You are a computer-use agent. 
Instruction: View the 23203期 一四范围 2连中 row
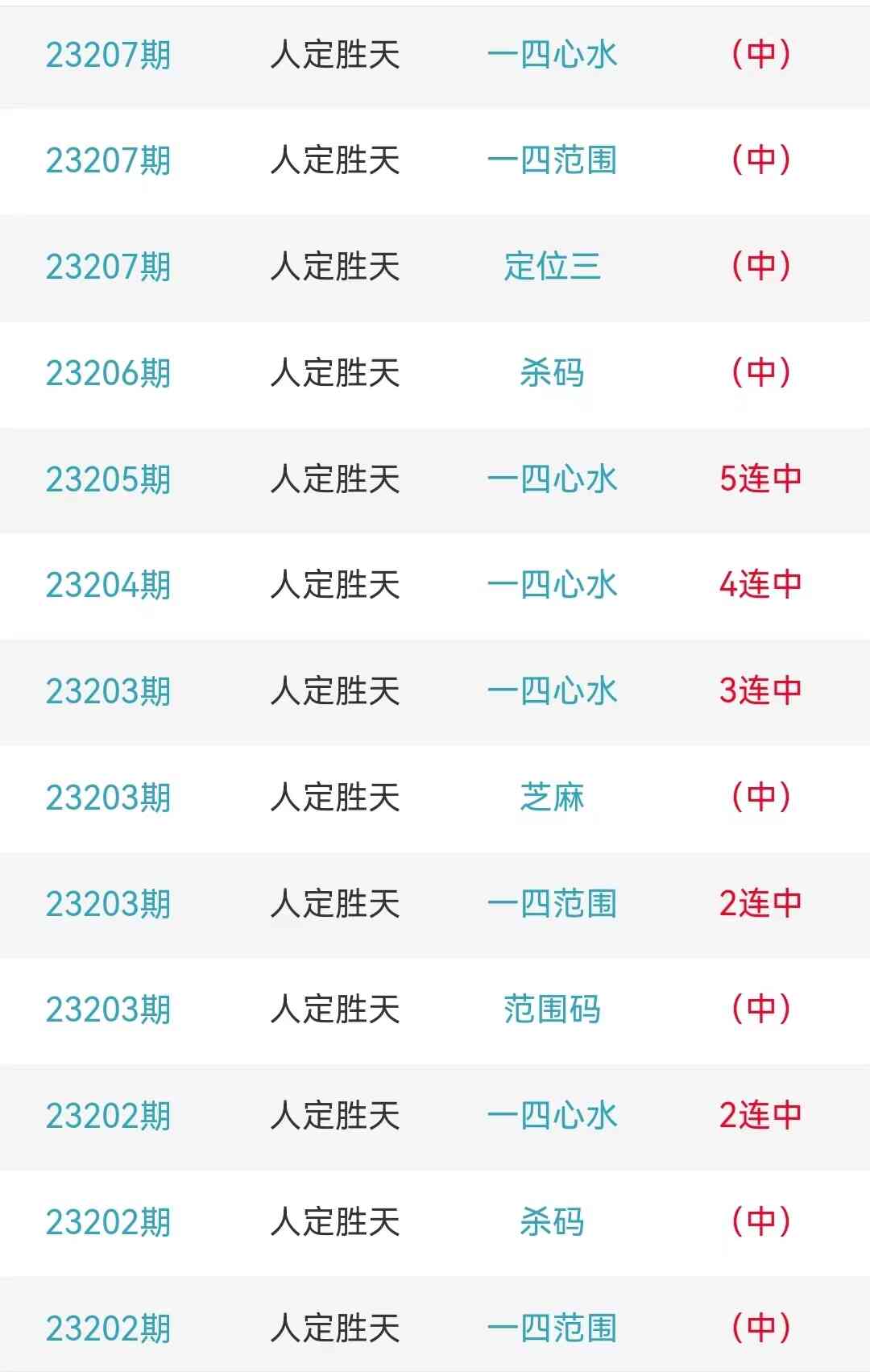click(x=552, y=904)
